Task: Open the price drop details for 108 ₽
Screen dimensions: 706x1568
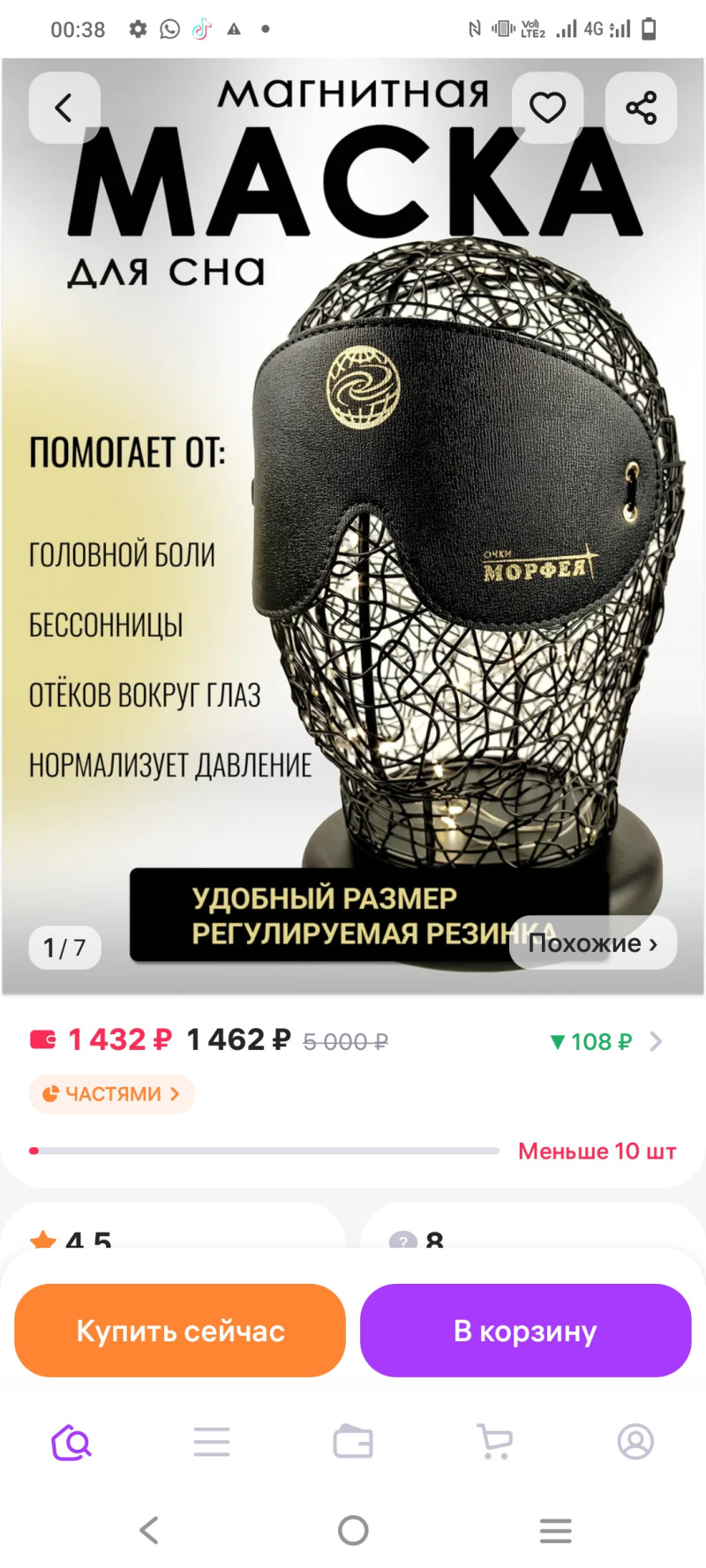Action: pos(604,1041)
